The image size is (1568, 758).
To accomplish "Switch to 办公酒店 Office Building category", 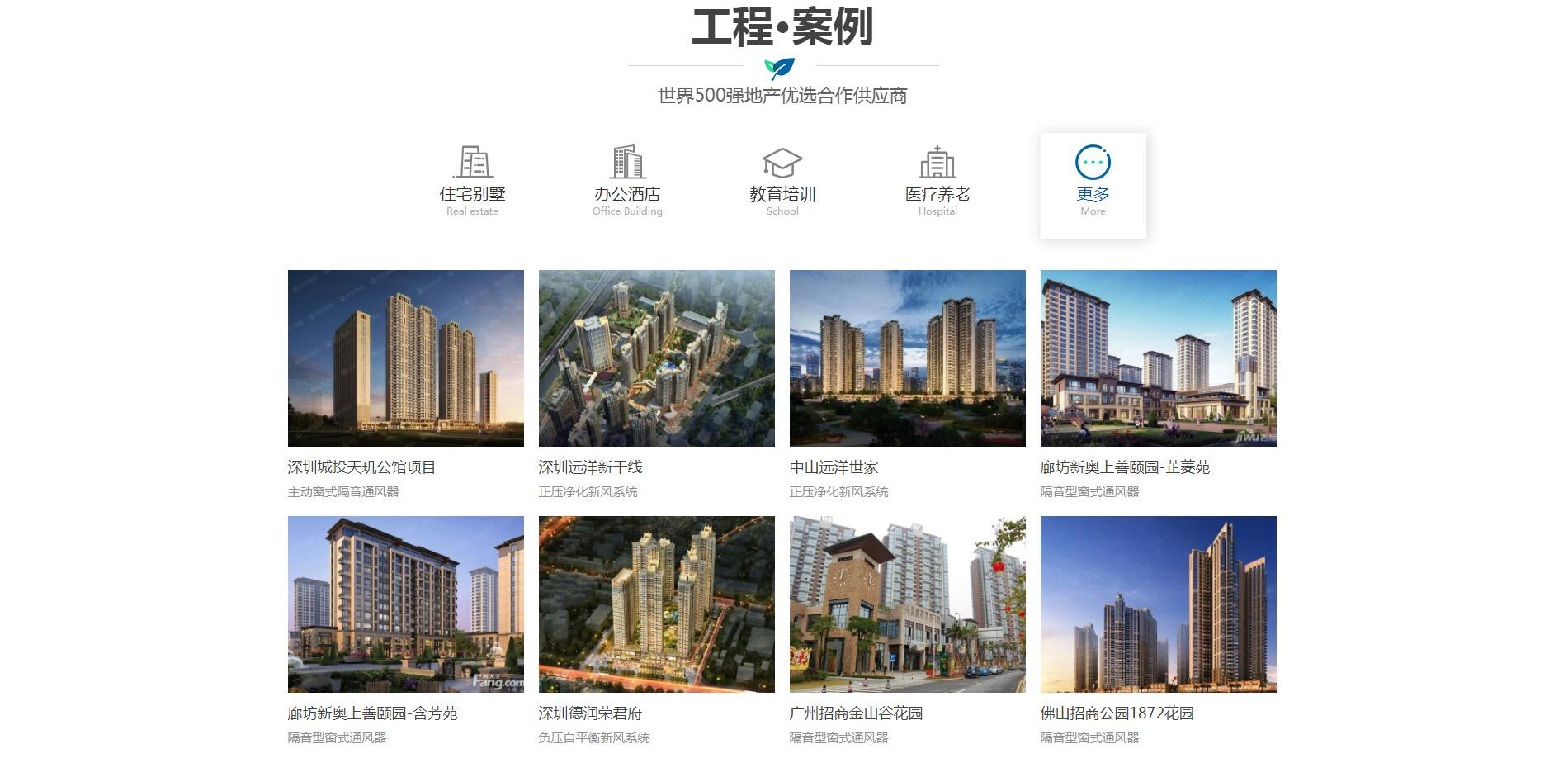I will click(627, 183).
